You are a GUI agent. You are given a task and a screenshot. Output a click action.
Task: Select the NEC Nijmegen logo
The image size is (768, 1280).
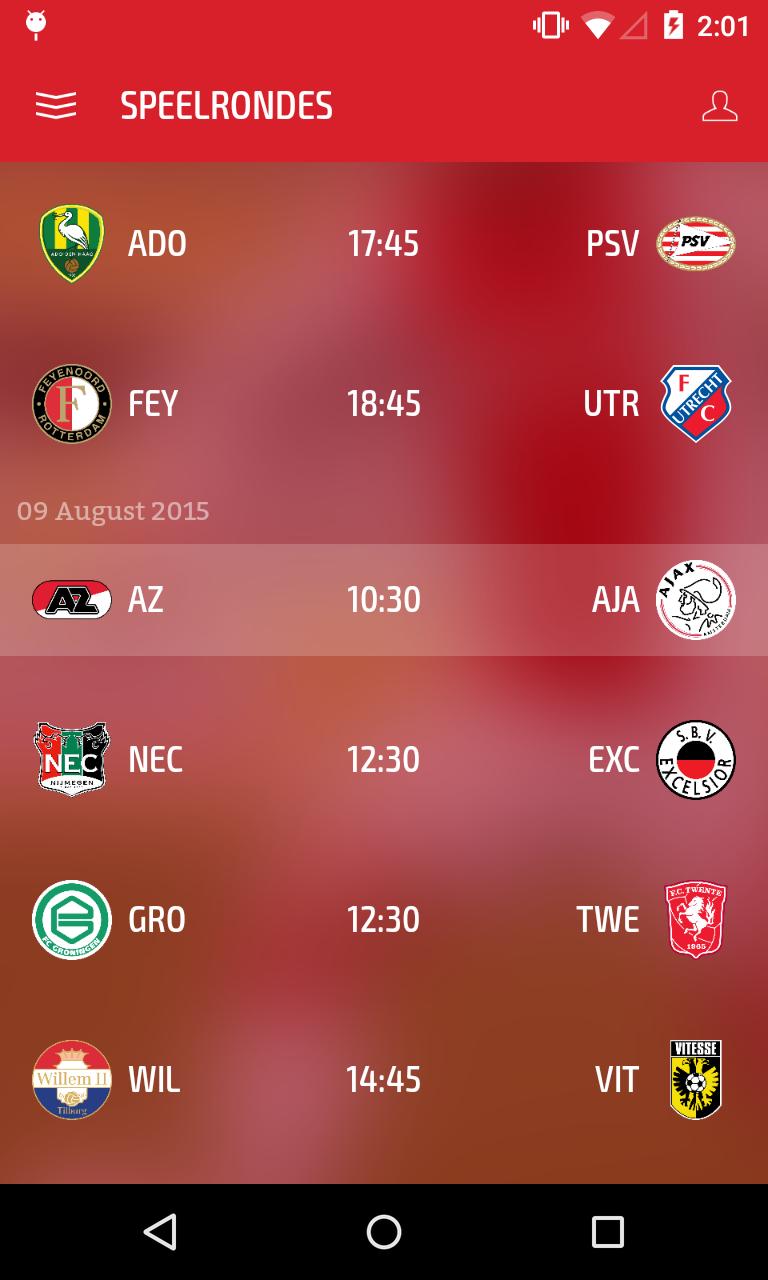(71, 759)
